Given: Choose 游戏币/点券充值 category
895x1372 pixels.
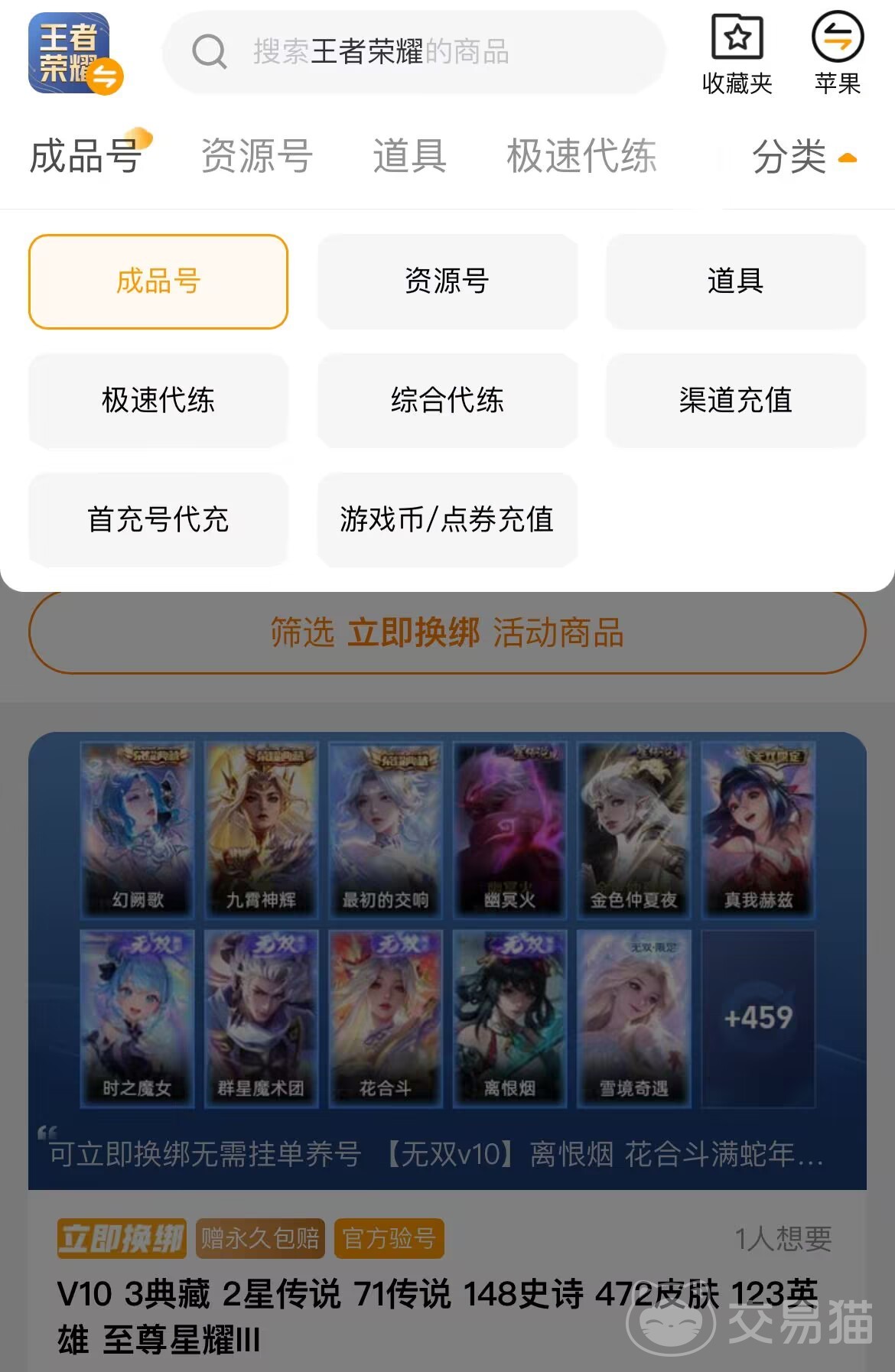Looking at the screenshot, I should (447, 519).
